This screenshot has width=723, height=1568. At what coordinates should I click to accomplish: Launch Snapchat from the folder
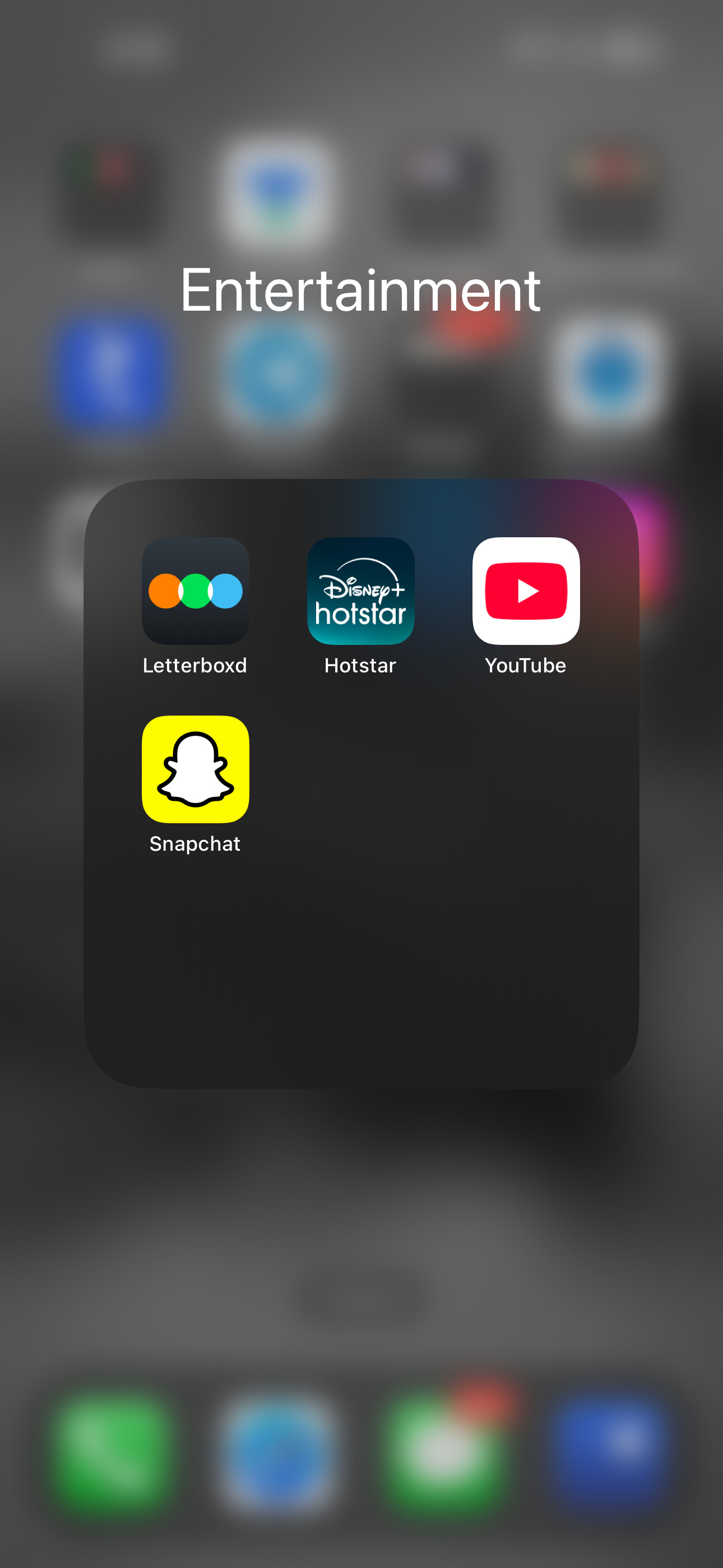(196, 769)
